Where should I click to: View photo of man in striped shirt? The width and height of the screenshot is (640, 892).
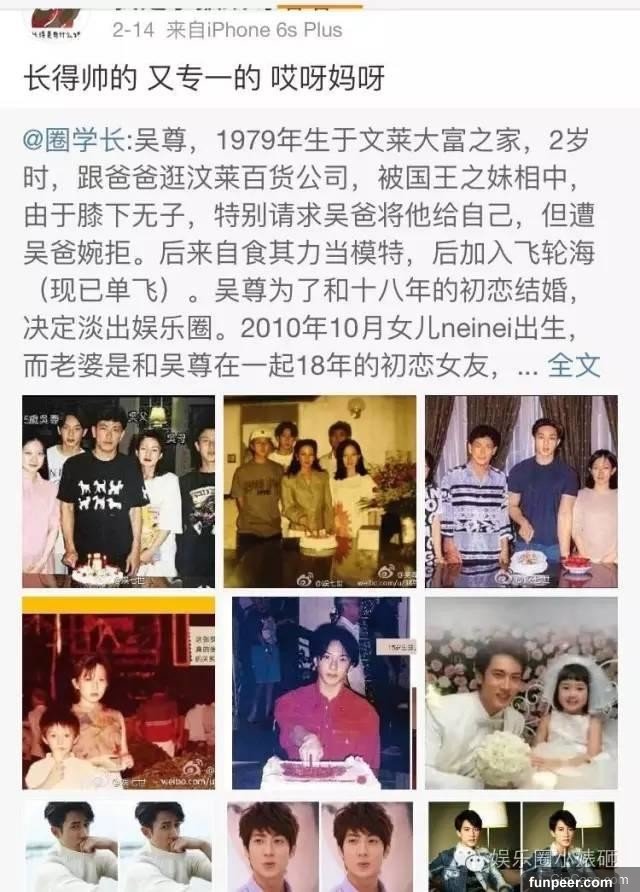coord(521,492)
